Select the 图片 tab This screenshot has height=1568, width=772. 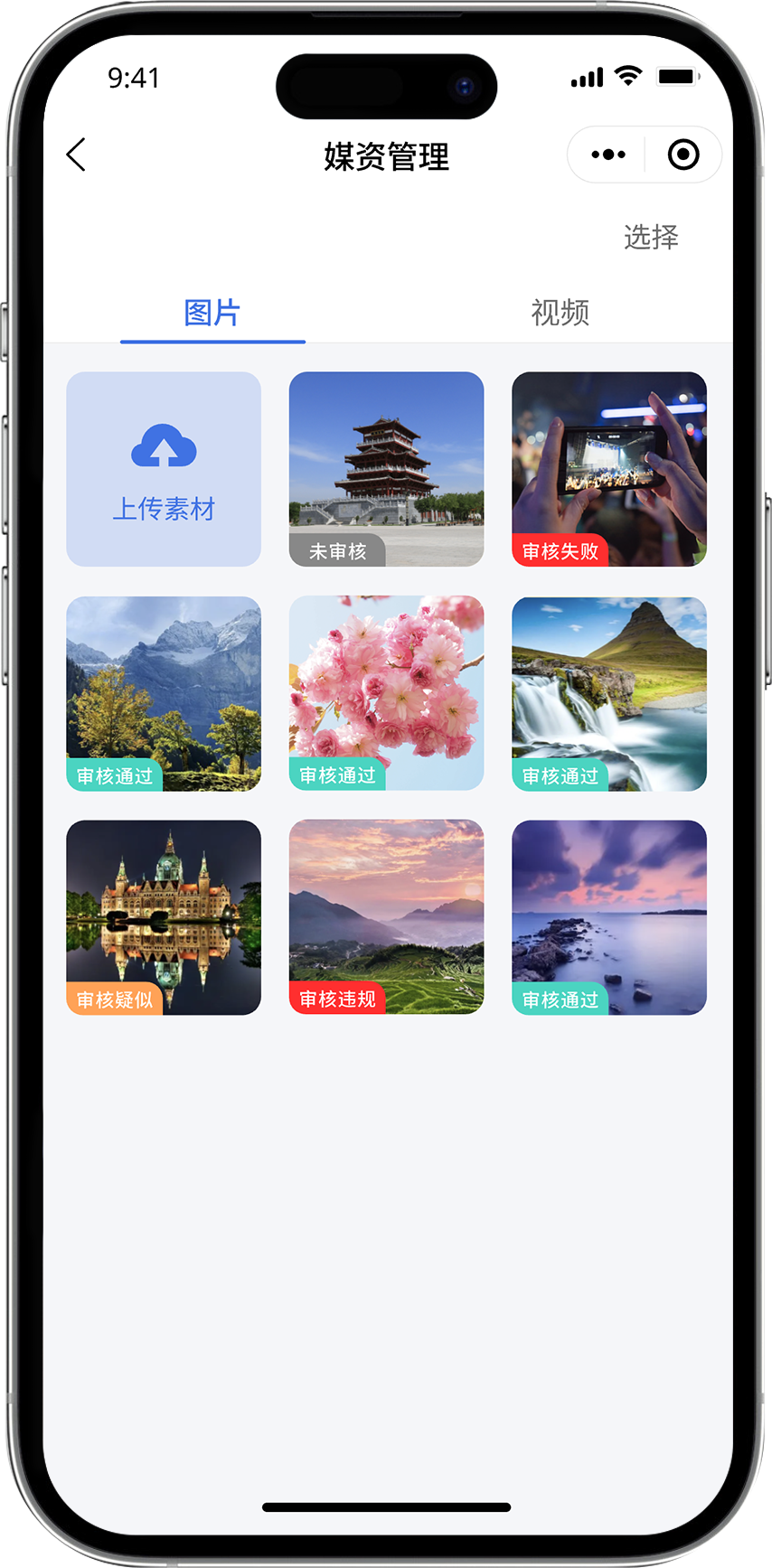tap(212, 313)
